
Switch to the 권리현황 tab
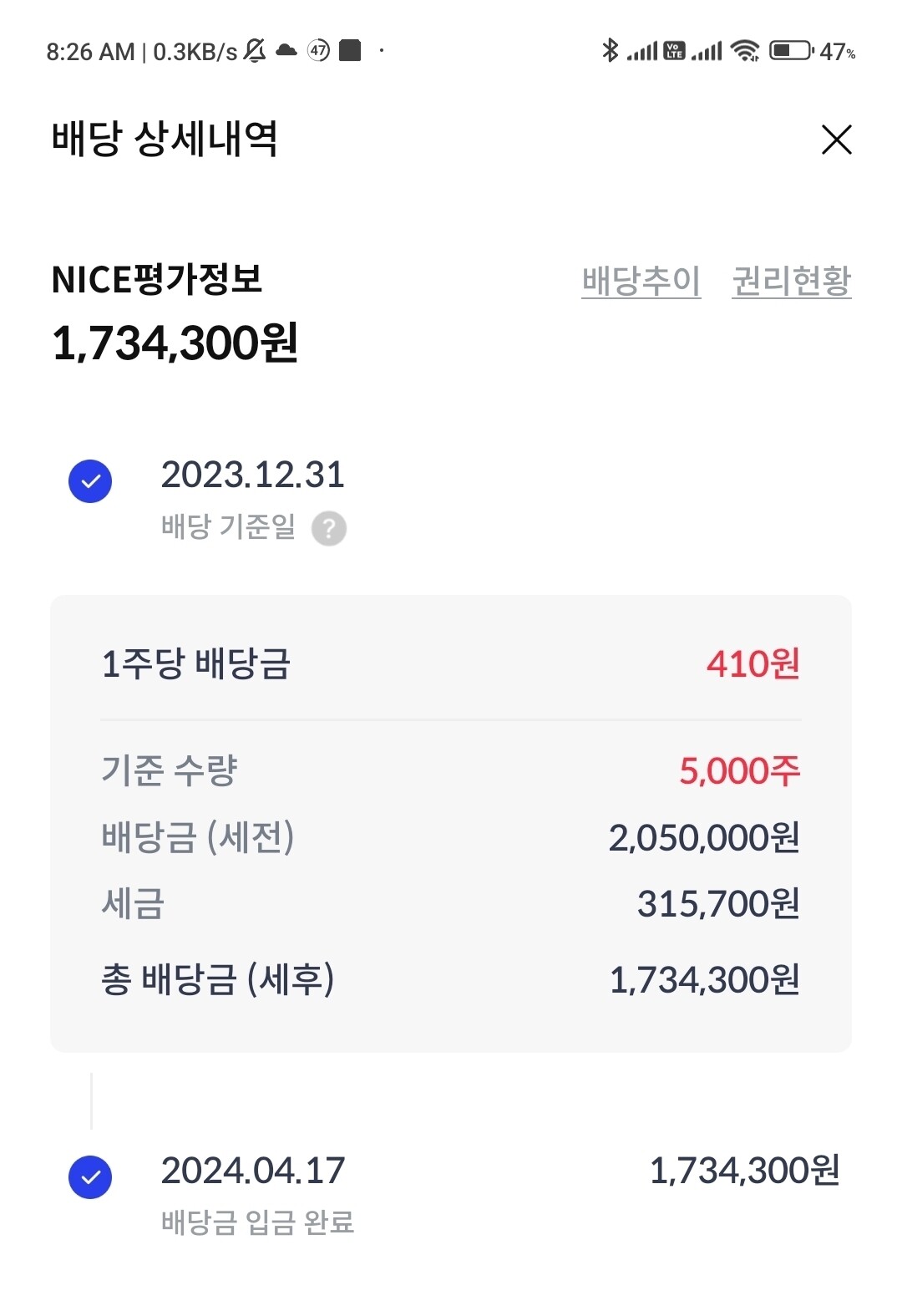(793, 282)
